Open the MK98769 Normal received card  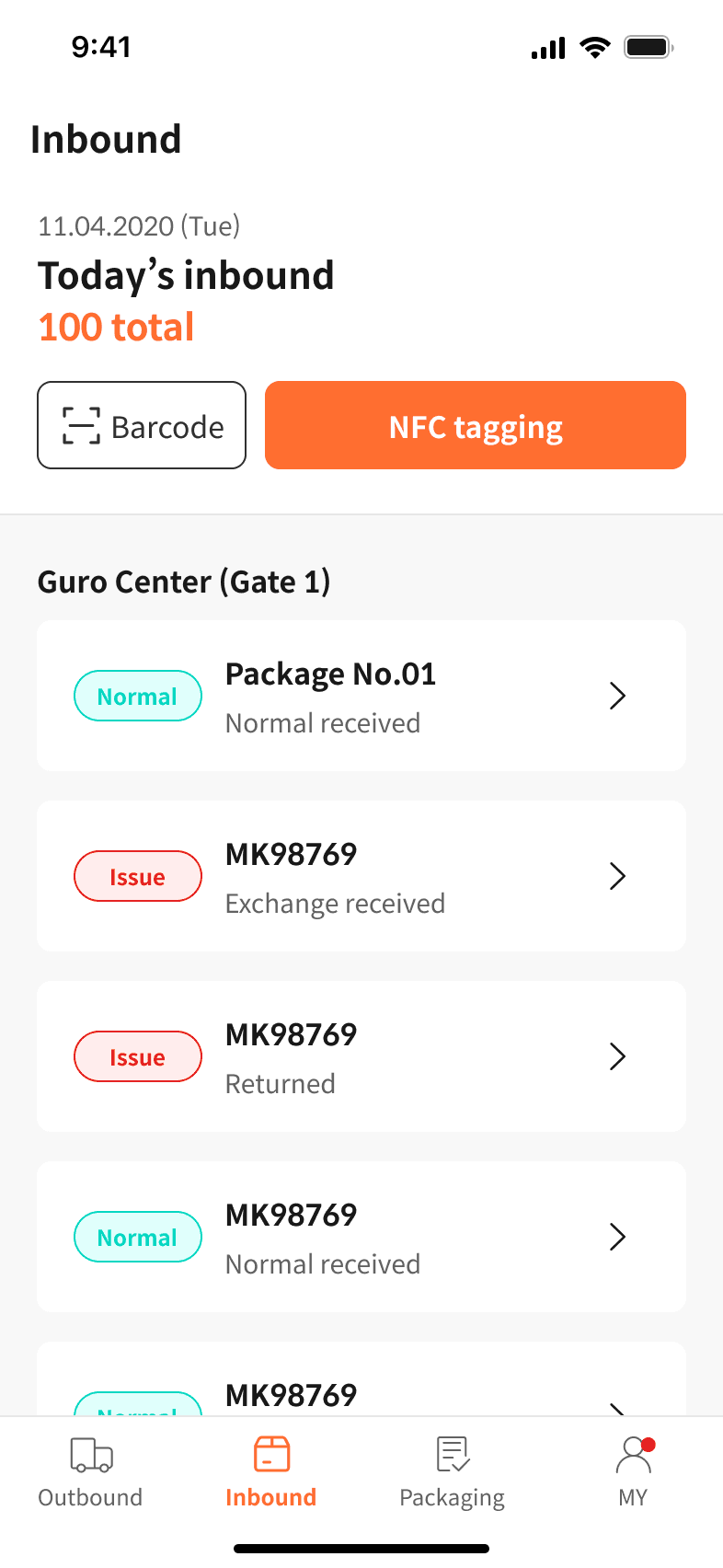click(x=361, y=1237)
